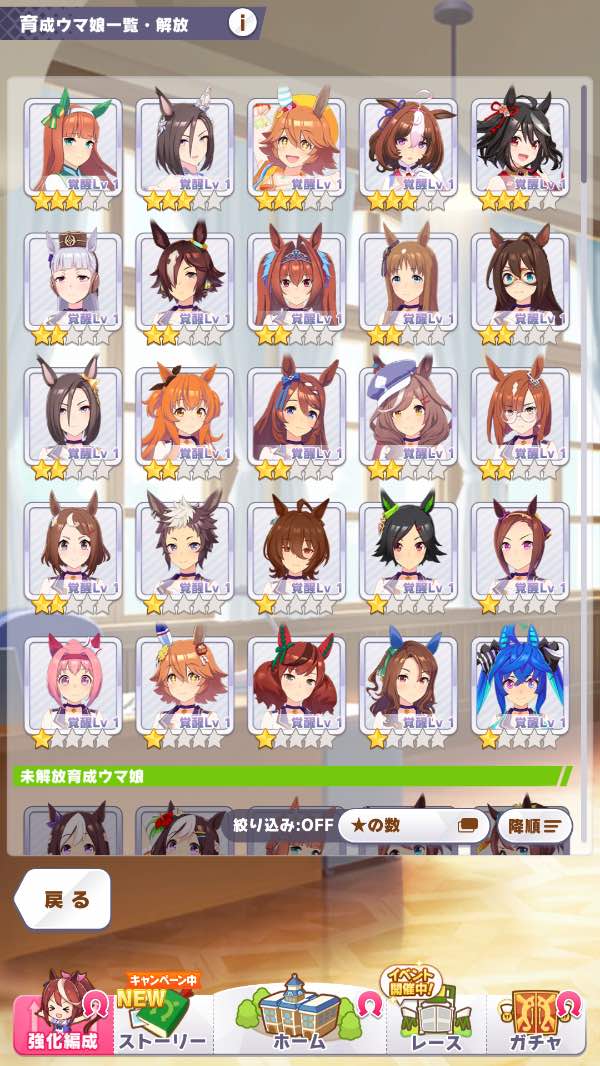Select the pink-haired character card

coord(73,686)
